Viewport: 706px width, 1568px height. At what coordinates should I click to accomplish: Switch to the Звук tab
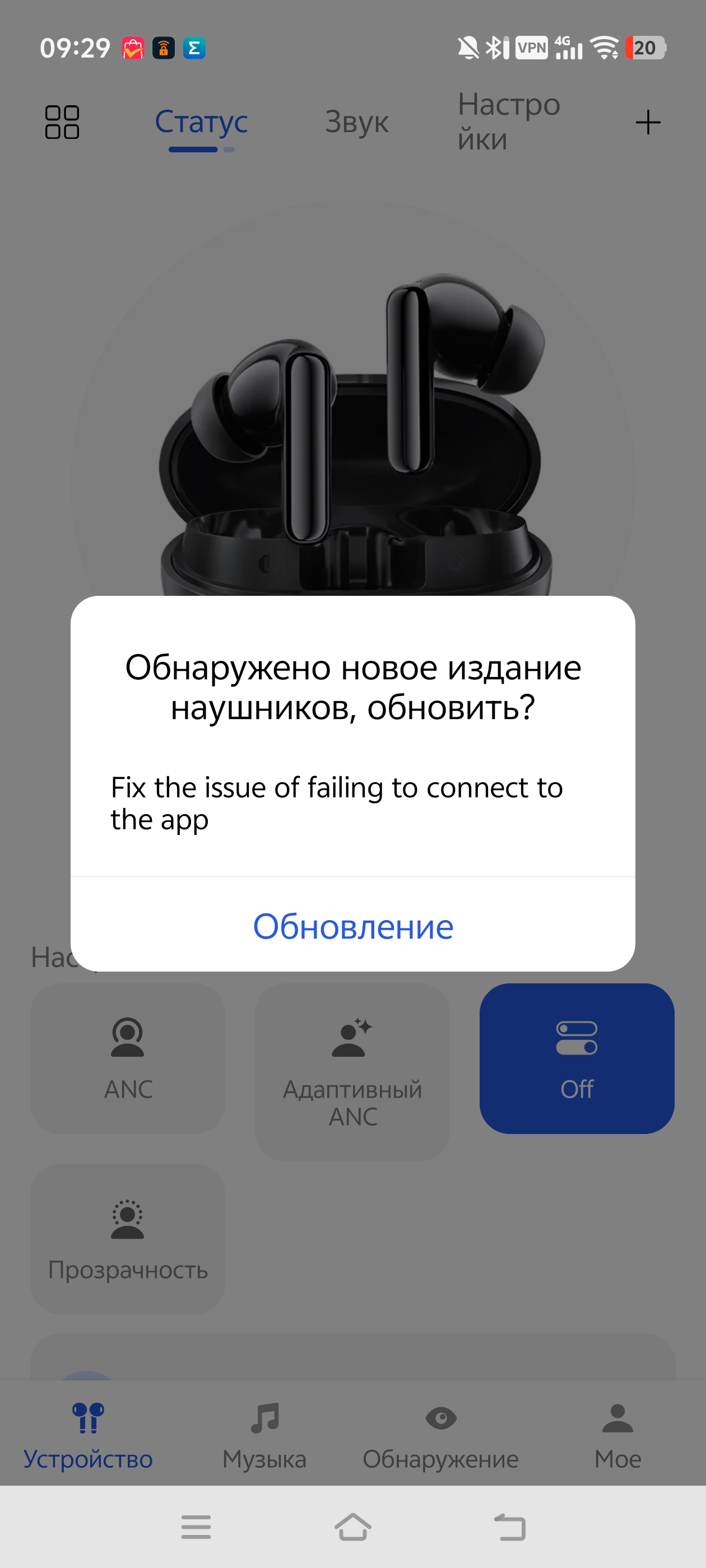coord(356,122)
